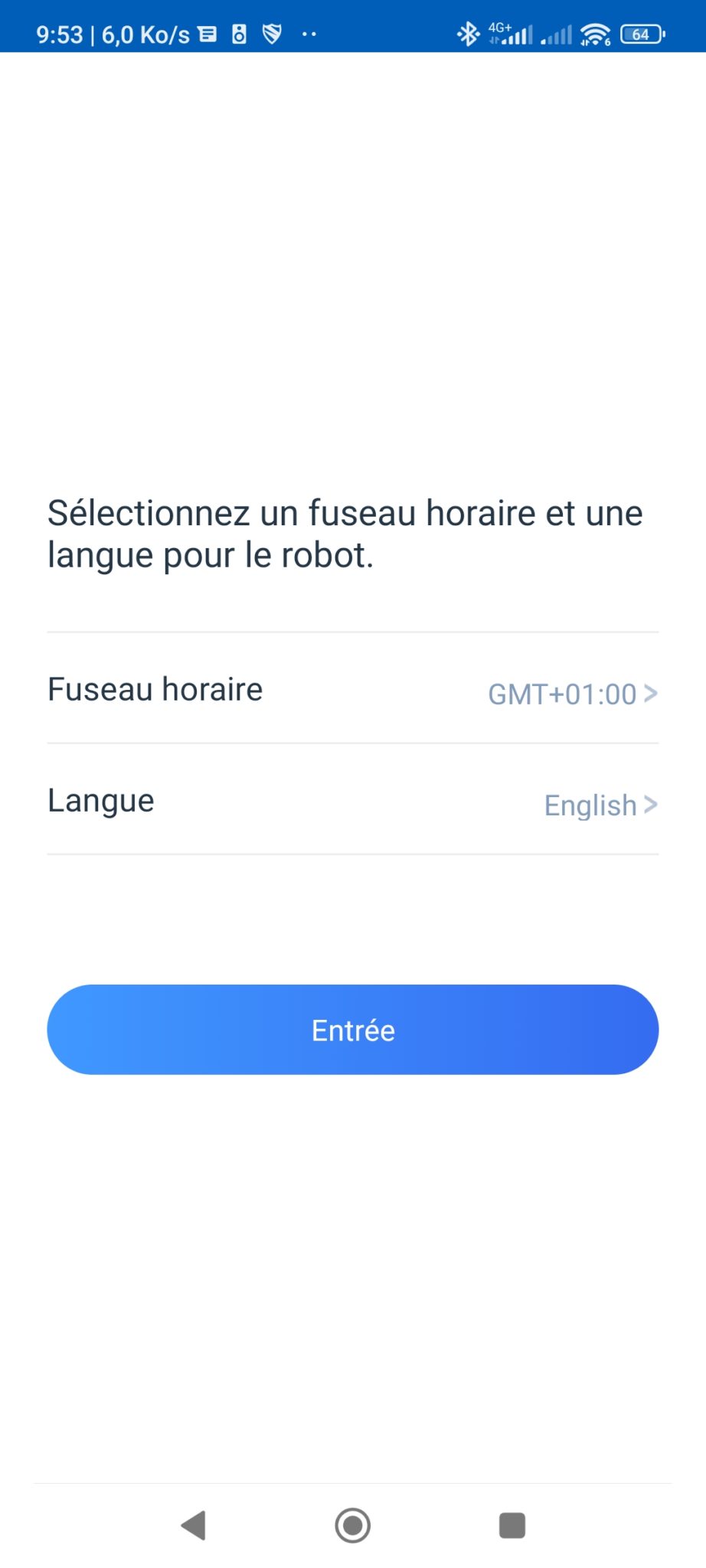
Task: Open the Fuseau horaire time zone setting
Action: tap(353, 688)
